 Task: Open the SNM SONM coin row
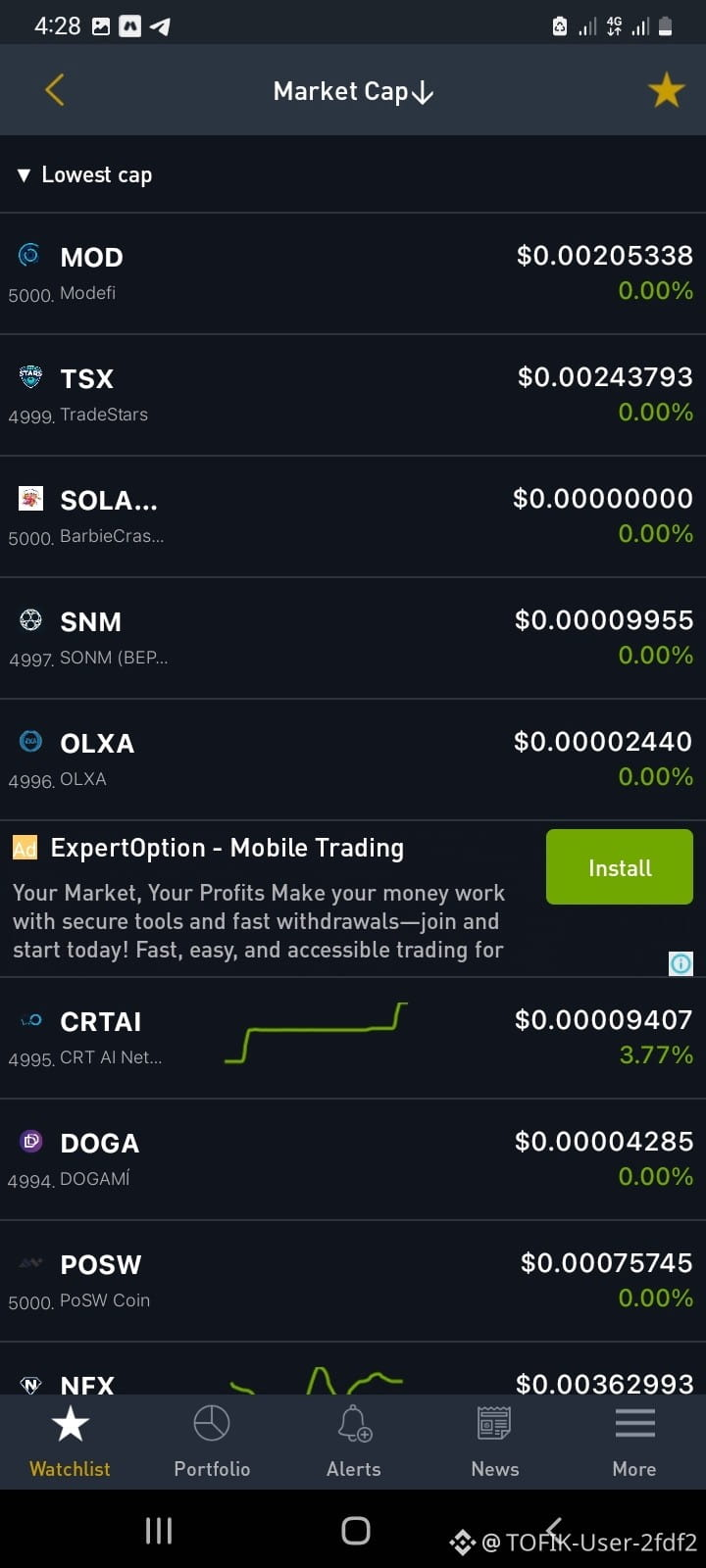point(353,638)
